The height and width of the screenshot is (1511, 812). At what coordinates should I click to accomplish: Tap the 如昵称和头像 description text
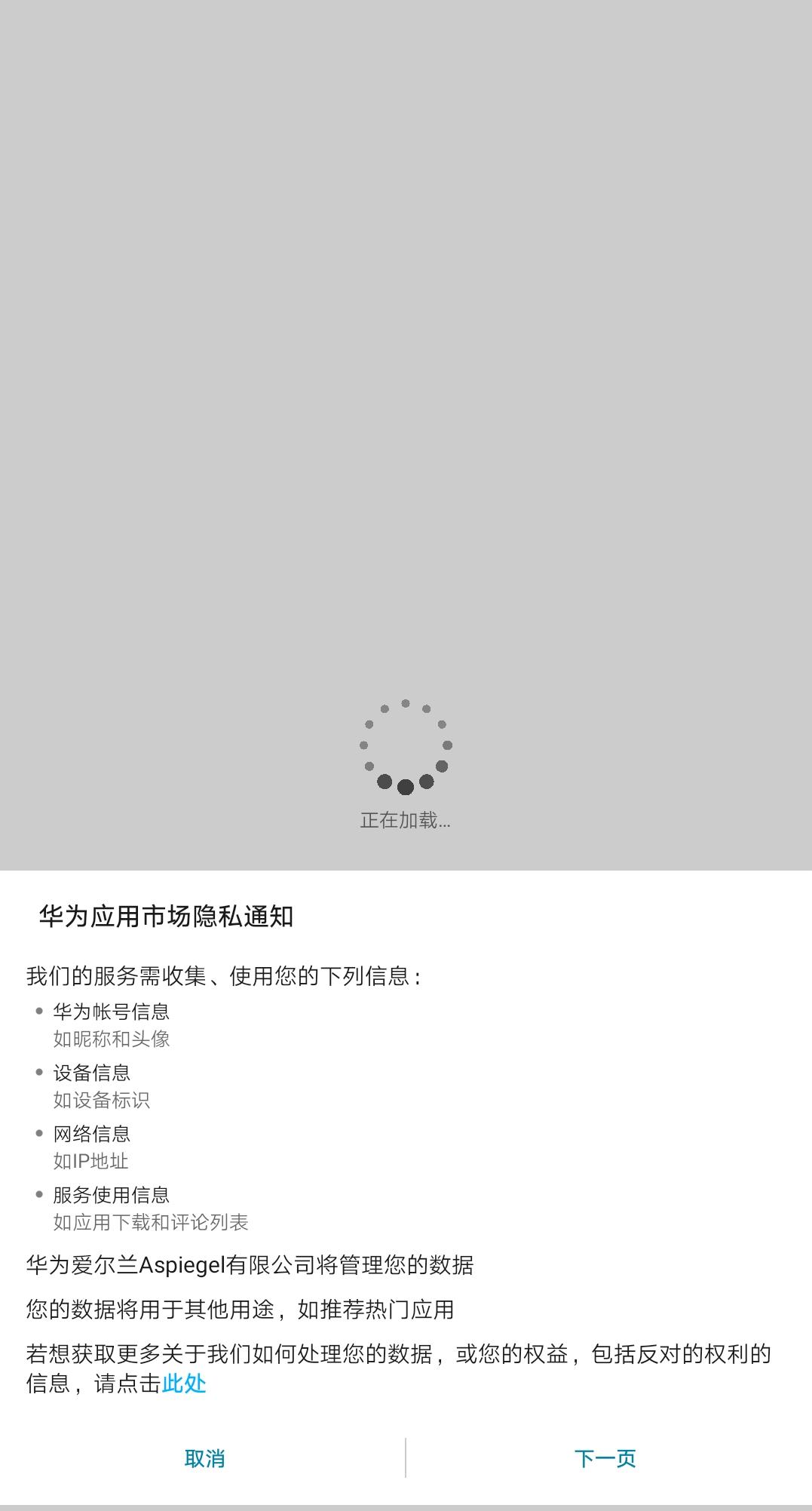111,1040
